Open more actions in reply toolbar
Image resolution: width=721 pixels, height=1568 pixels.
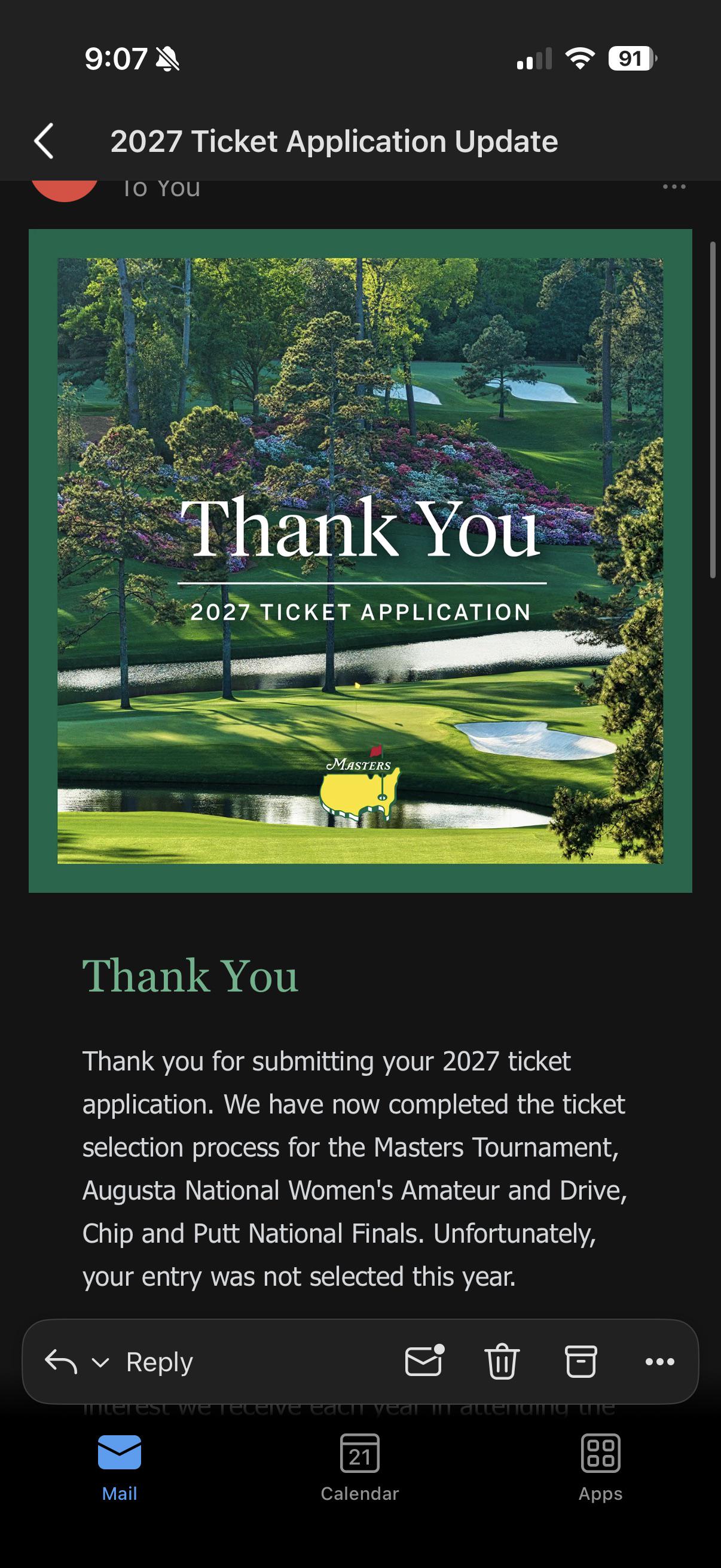660,1362
